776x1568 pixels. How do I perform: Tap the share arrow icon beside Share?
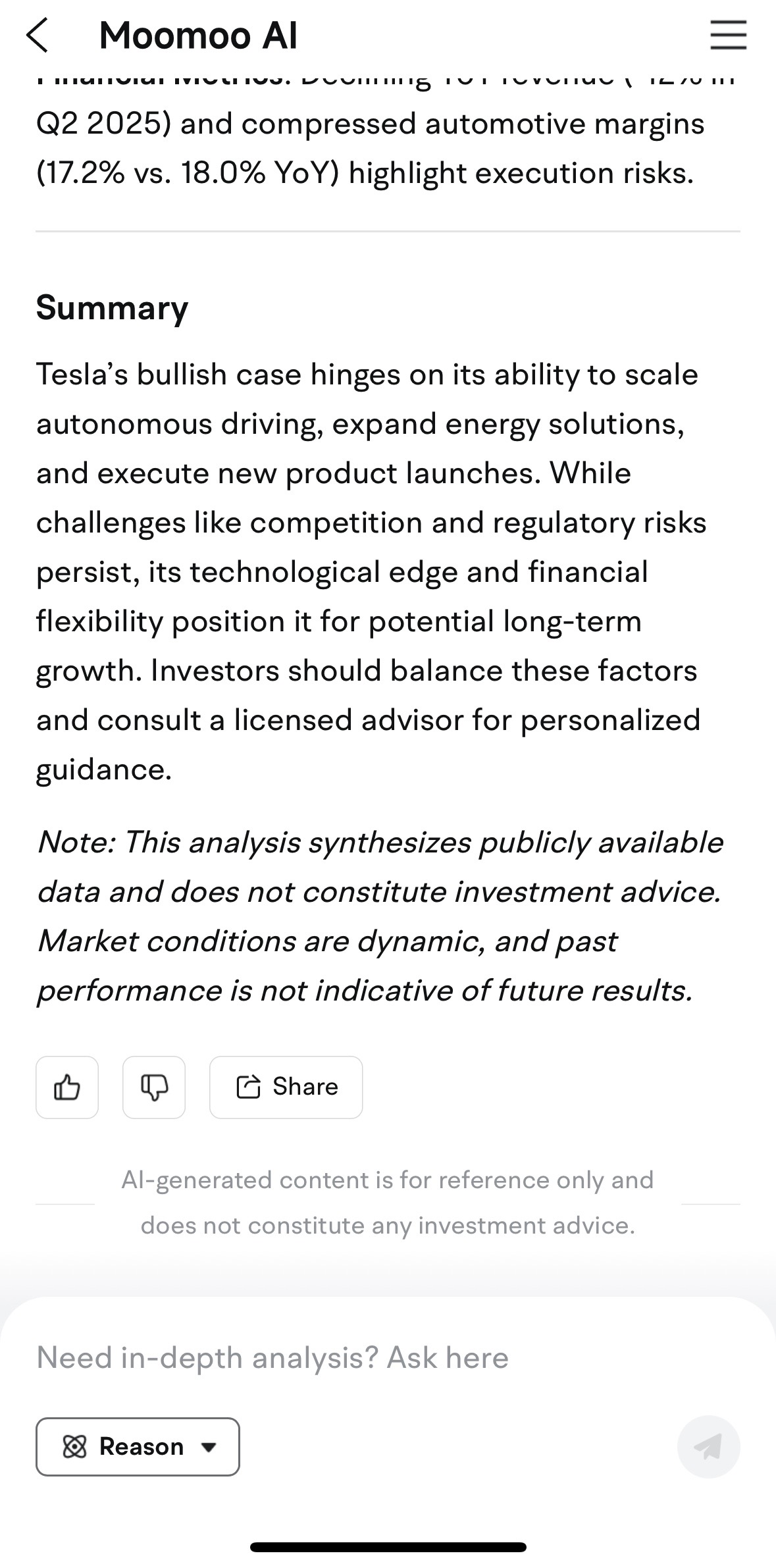(x=249, y=1086)
